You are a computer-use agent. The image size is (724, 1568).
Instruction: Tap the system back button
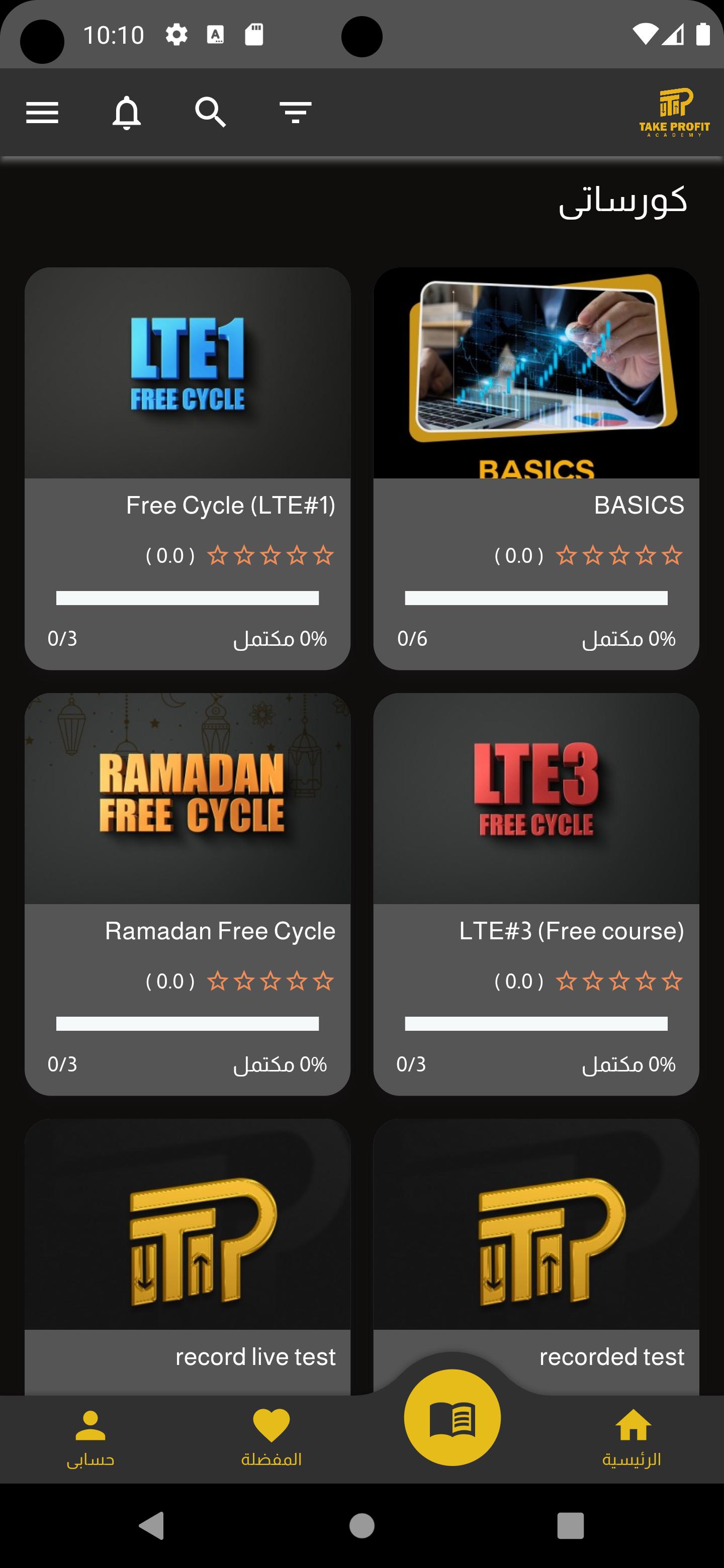152,1526
